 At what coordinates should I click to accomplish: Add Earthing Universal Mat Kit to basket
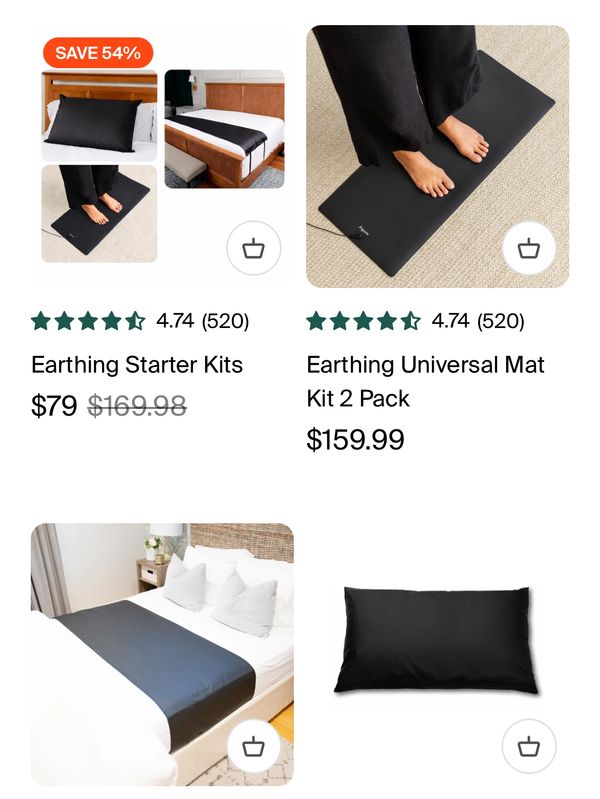tap(528, 248)
